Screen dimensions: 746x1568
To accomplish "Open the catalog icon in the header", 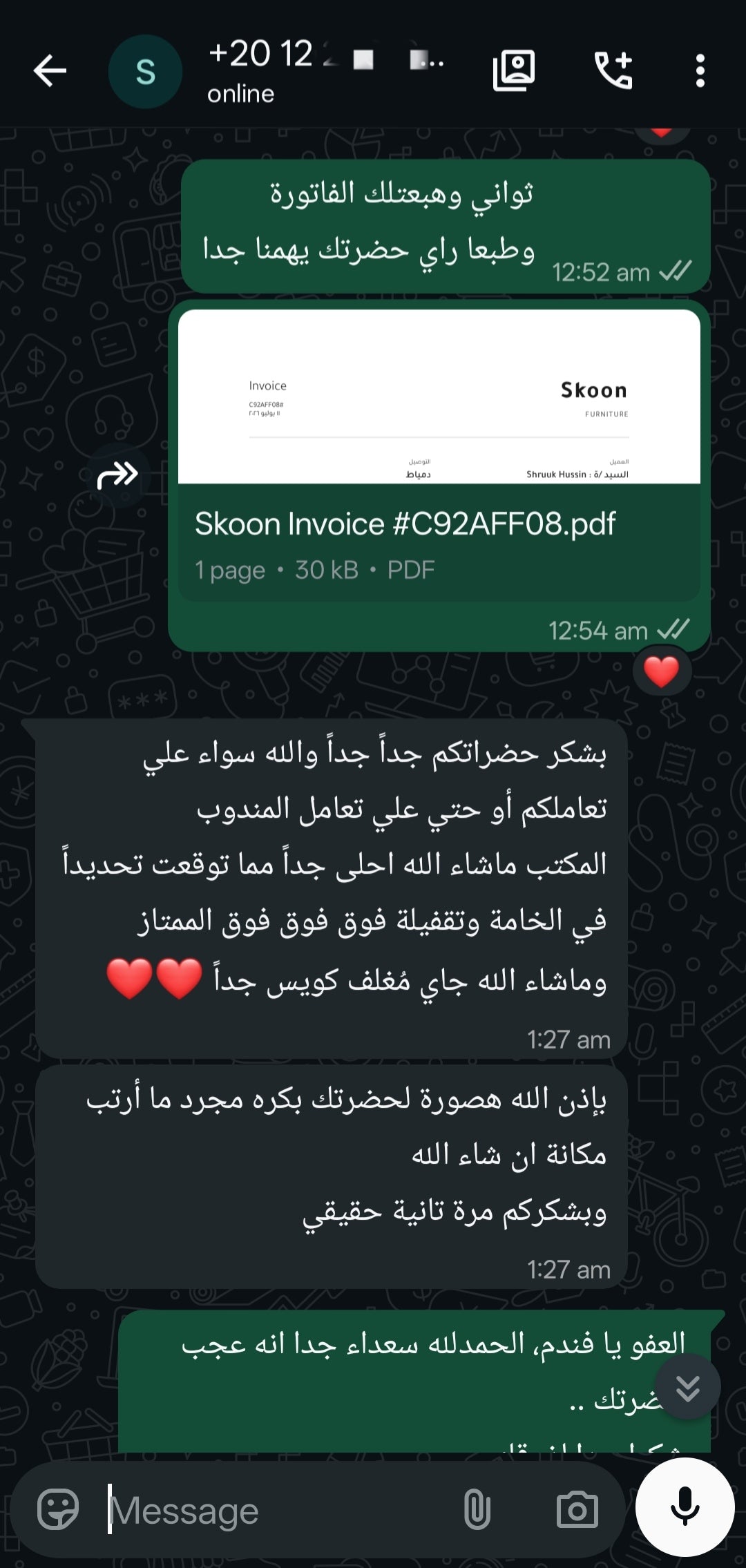I will point(513,70).
